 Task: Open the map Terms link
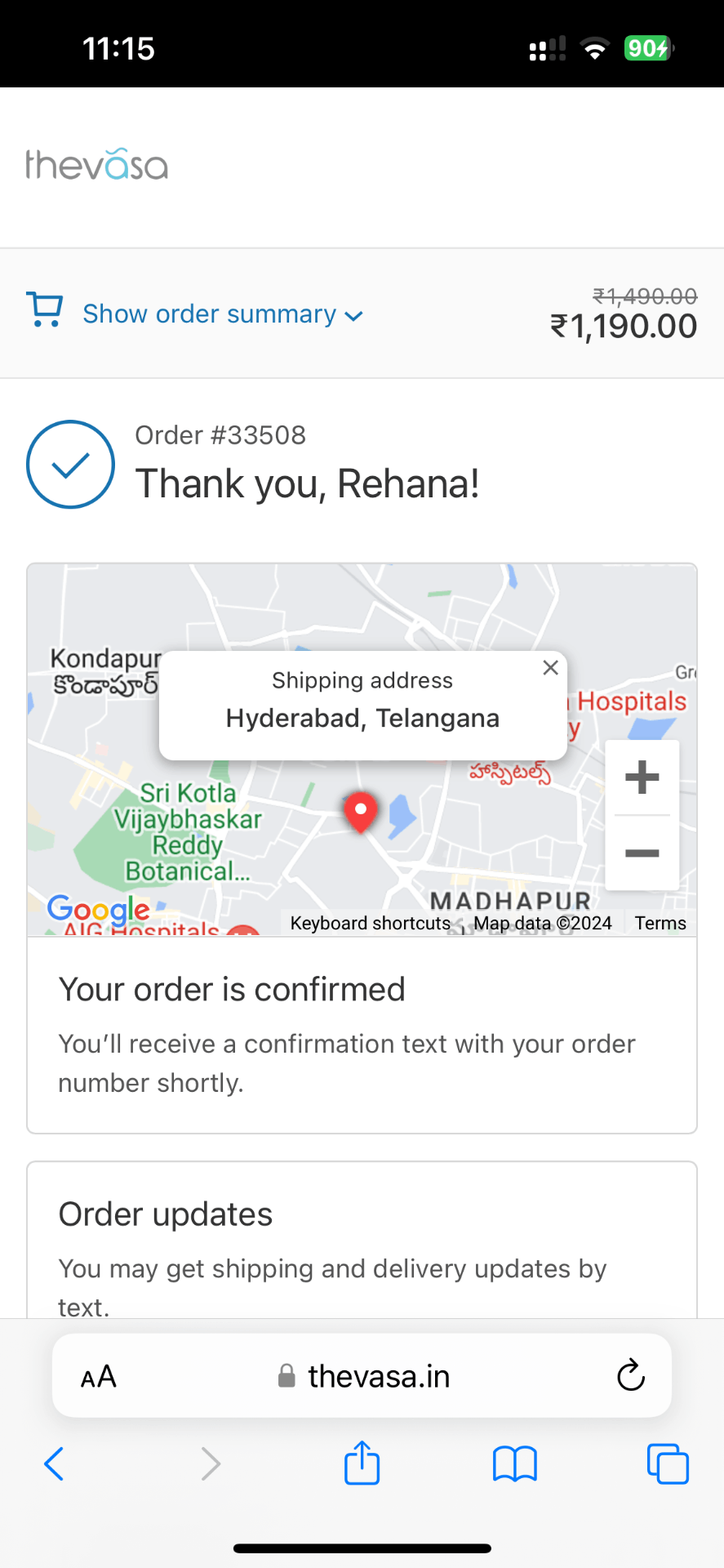(x=660, y=924)
